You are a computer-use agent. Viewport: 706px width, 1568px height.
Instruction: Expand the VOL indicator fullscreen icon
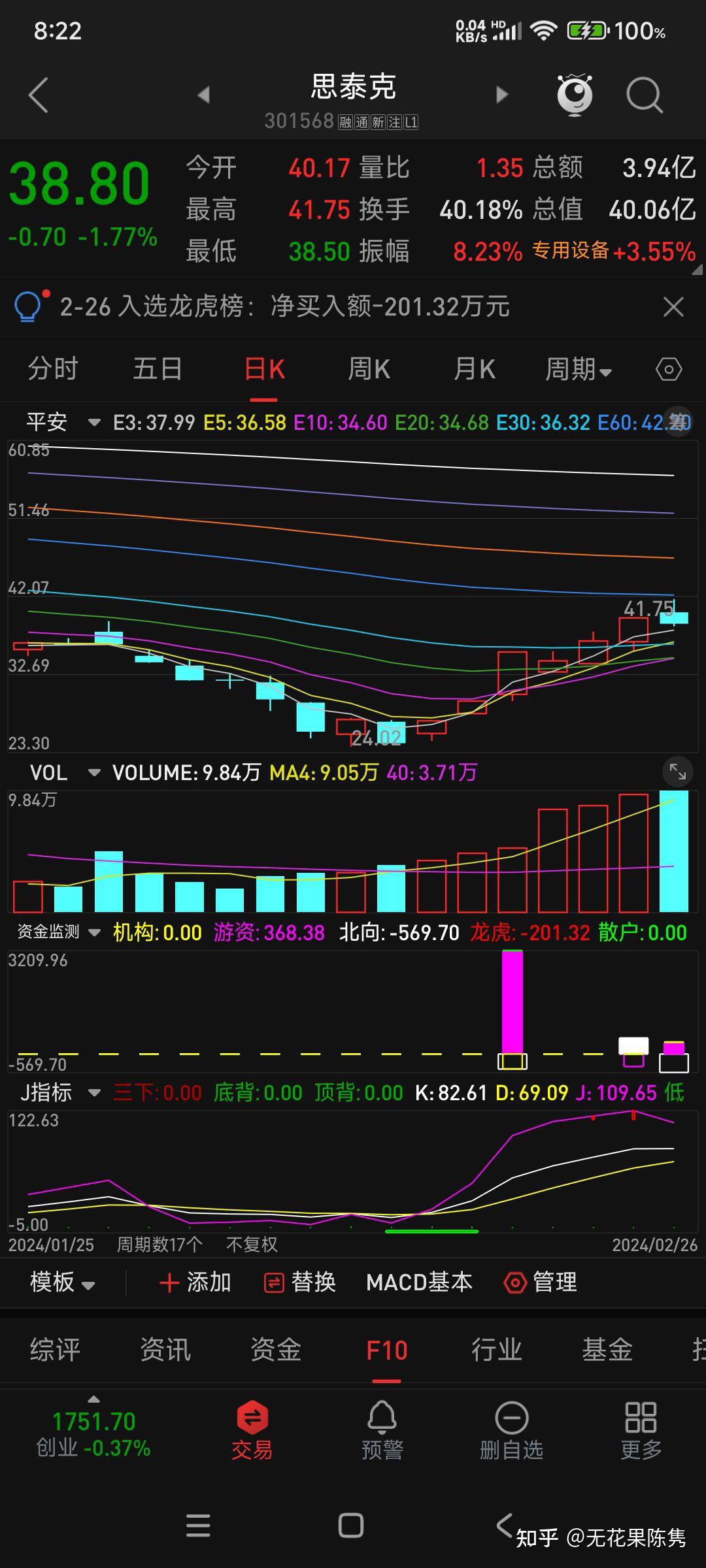pos(678,773)
